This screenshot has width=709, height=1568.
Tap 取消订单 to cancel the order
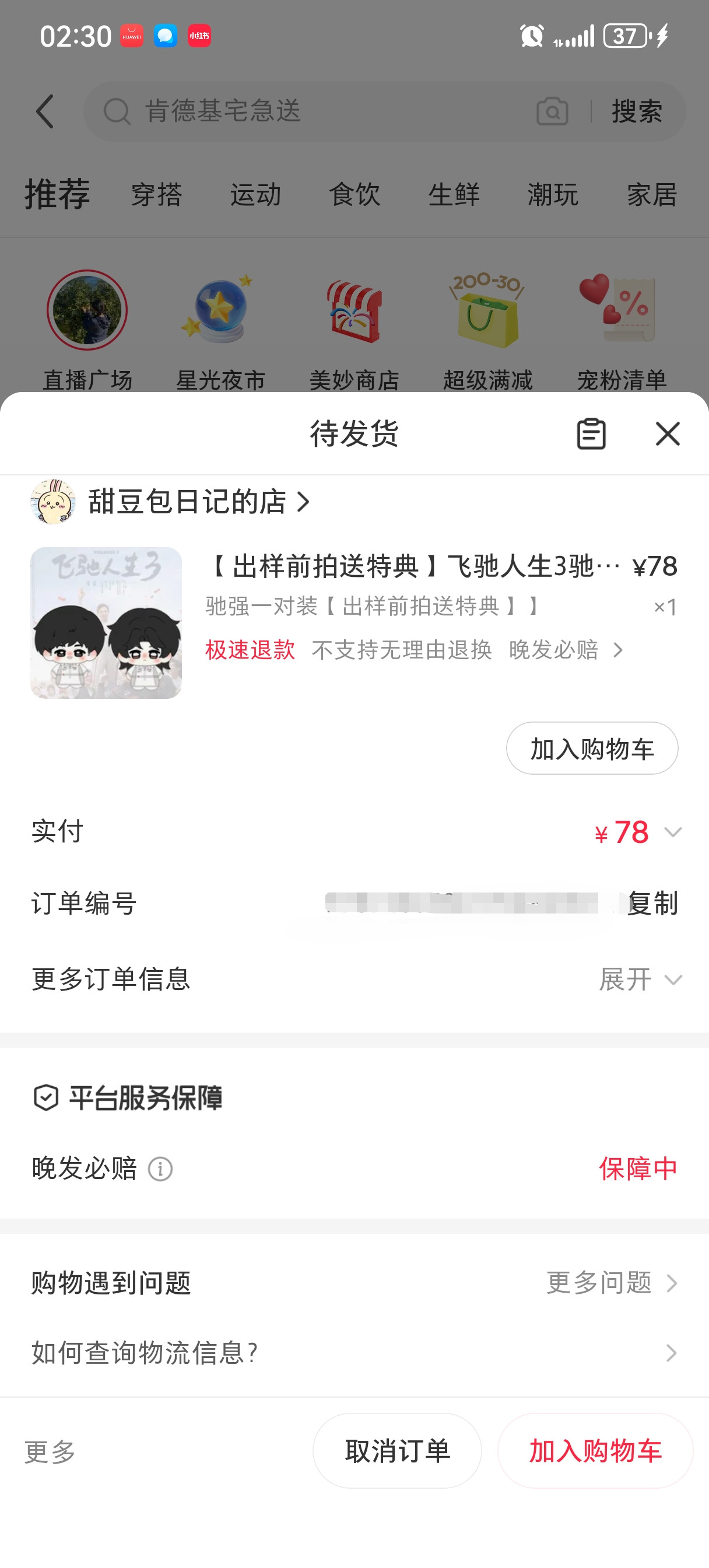tap(397, 1451)
